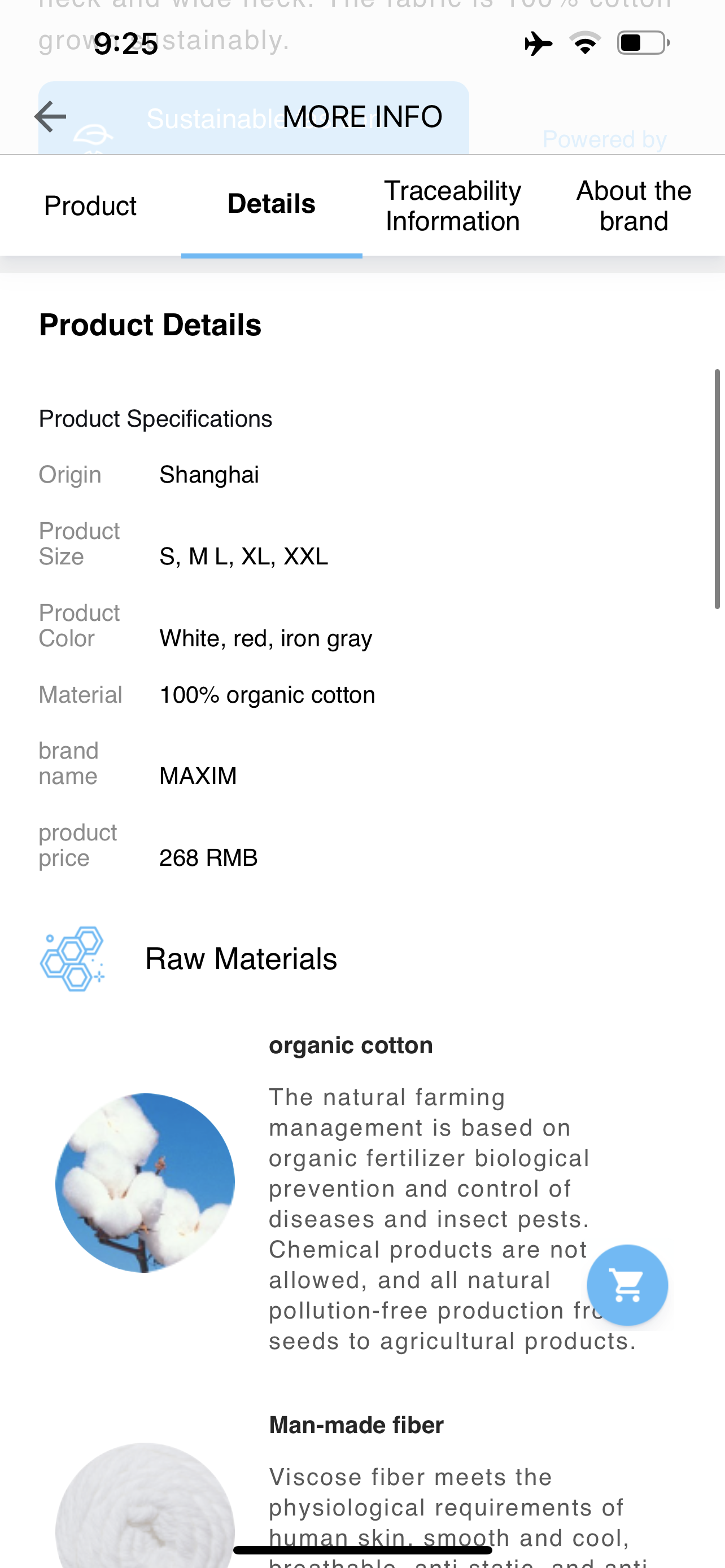View the About the brand tab
Image resolution: width=725 pixels, height=1568 pixels.
634,206
